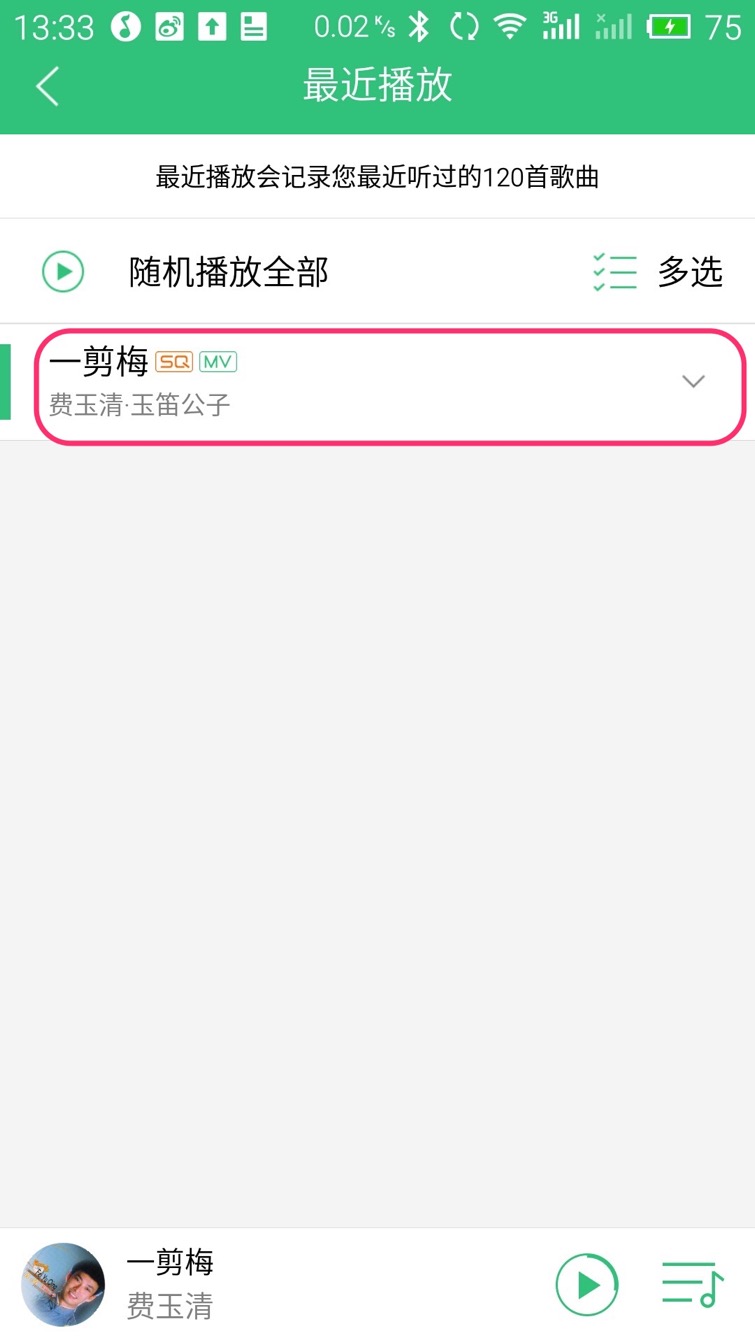Open the play queue list icon

tap(692, 1284)
